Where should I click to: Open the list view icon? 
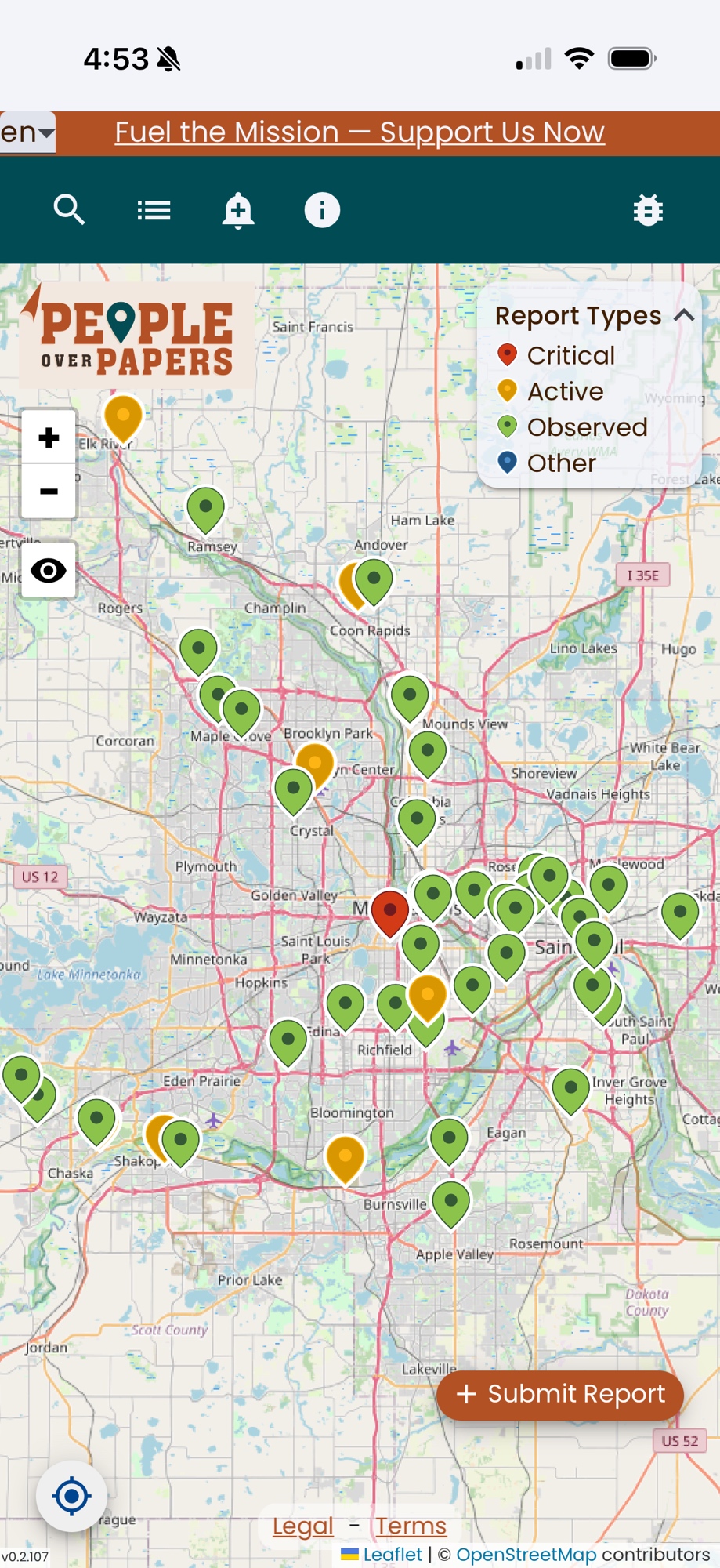click(x=154, y=210)
